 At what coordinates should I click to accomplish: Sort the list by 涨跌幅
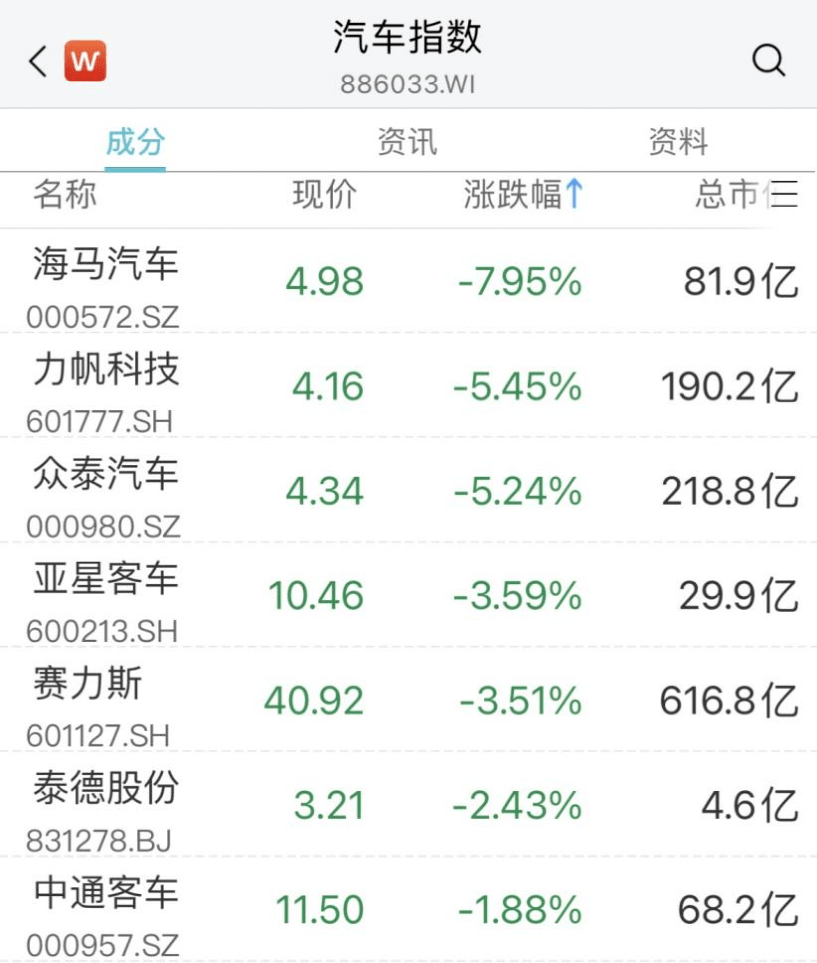tap(522, 195)
